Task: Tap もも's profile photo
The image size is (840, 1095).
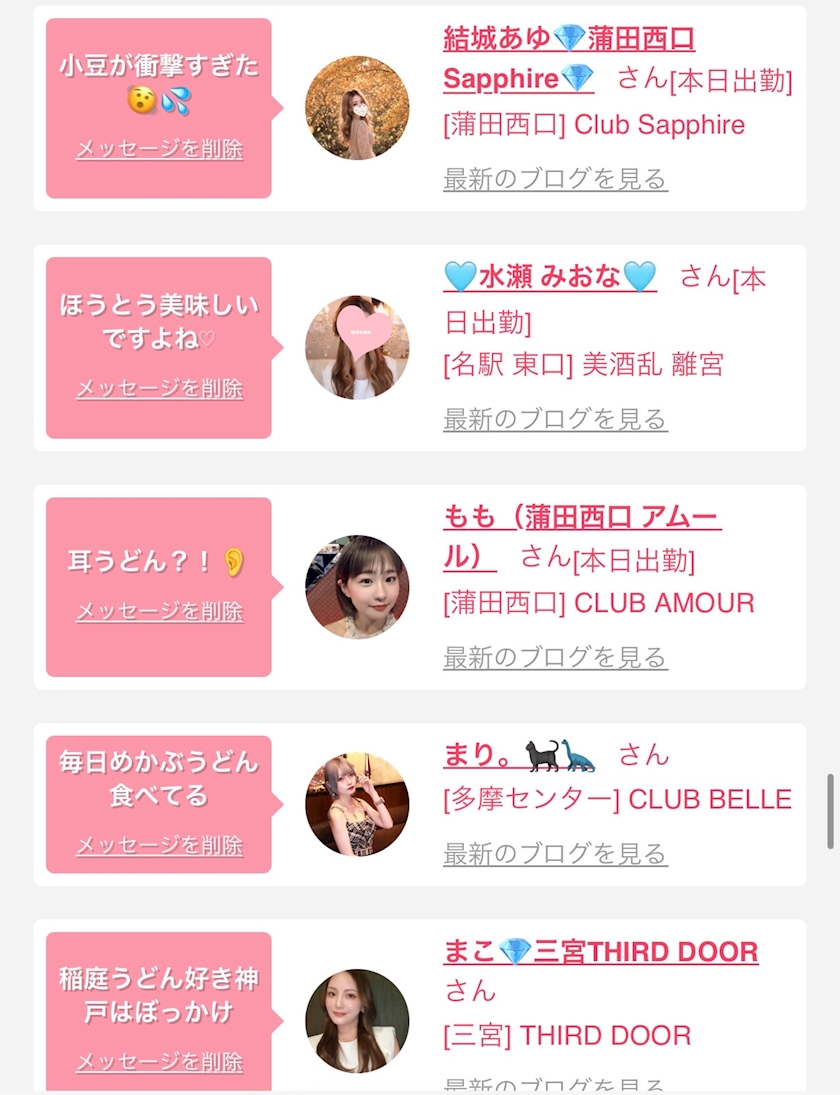Action: 357,587
